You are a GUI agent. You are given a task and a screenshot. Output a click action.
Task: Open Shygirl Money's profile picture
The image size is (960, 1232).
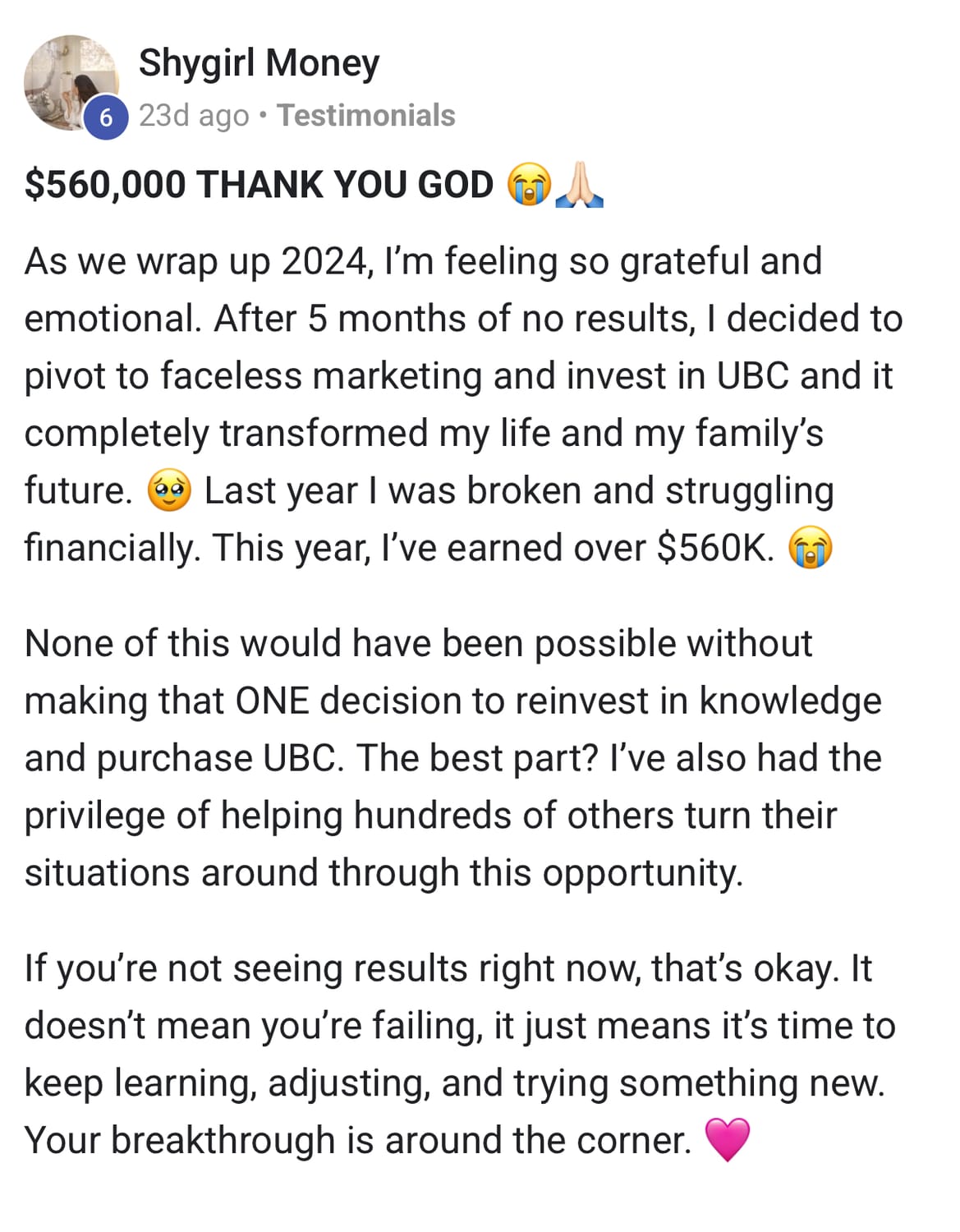coord(71,81)
